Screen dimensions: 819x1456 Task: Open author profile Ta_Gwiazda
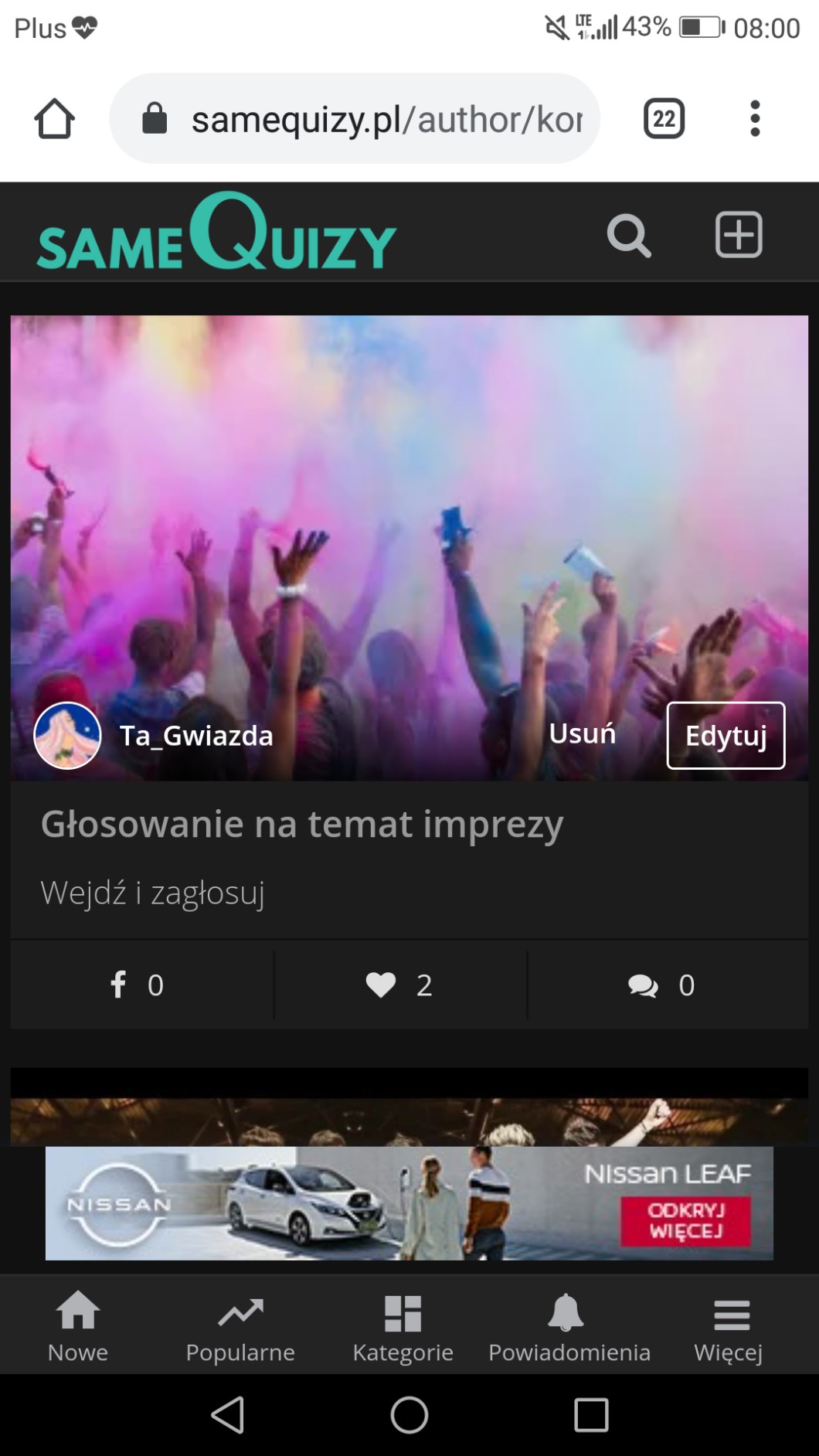point(195,736)
